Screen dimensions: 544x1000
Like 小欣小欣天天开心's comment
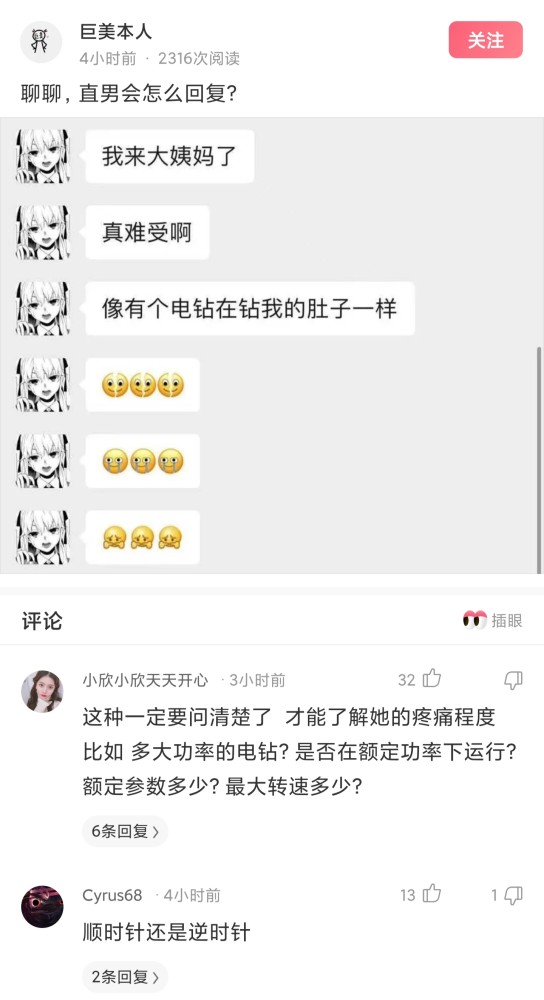click(x=432, y=679)
